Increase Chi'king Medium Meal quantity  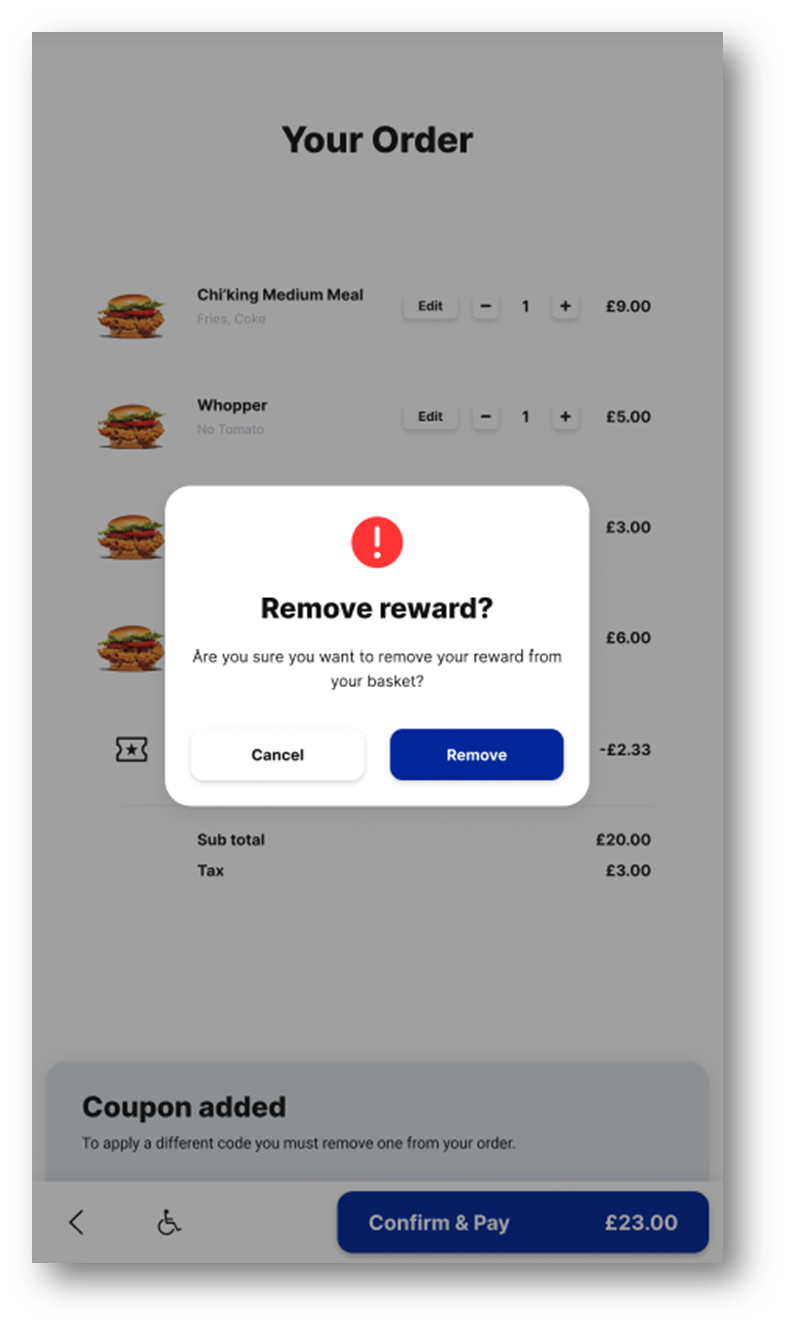point(565,306)
